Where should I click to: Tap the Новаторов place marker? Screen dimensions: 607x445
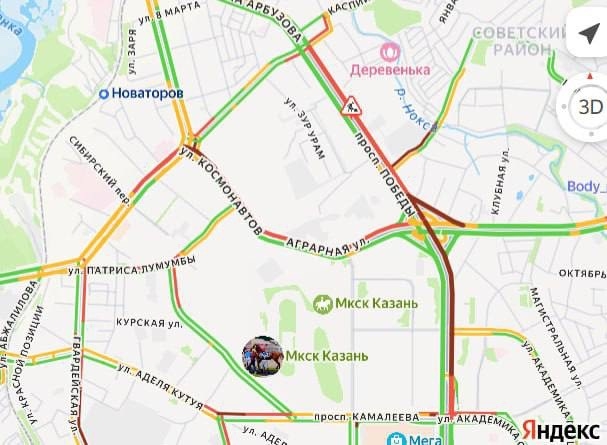coord(104,93)
